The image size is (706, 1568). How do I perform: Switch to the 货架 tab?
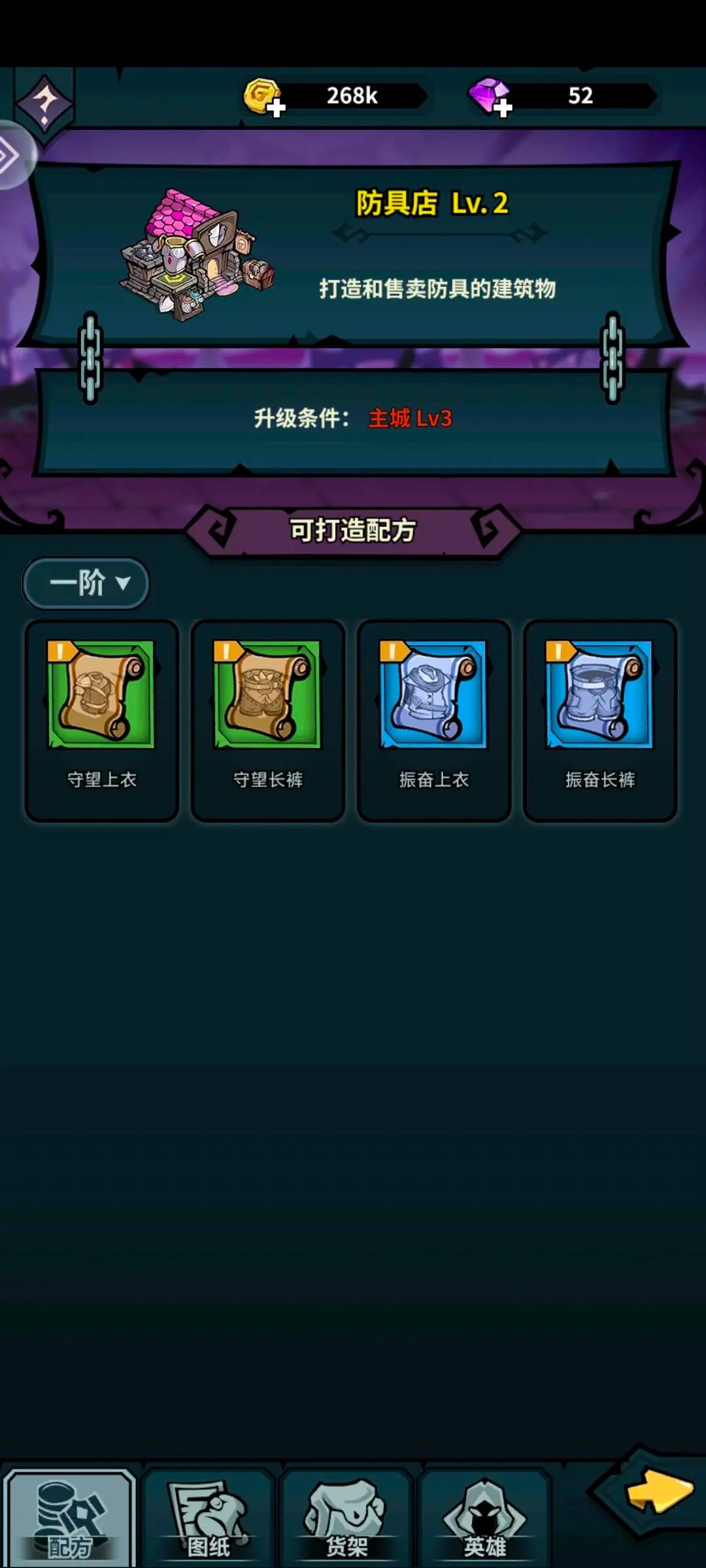(x=346, y=1518)
